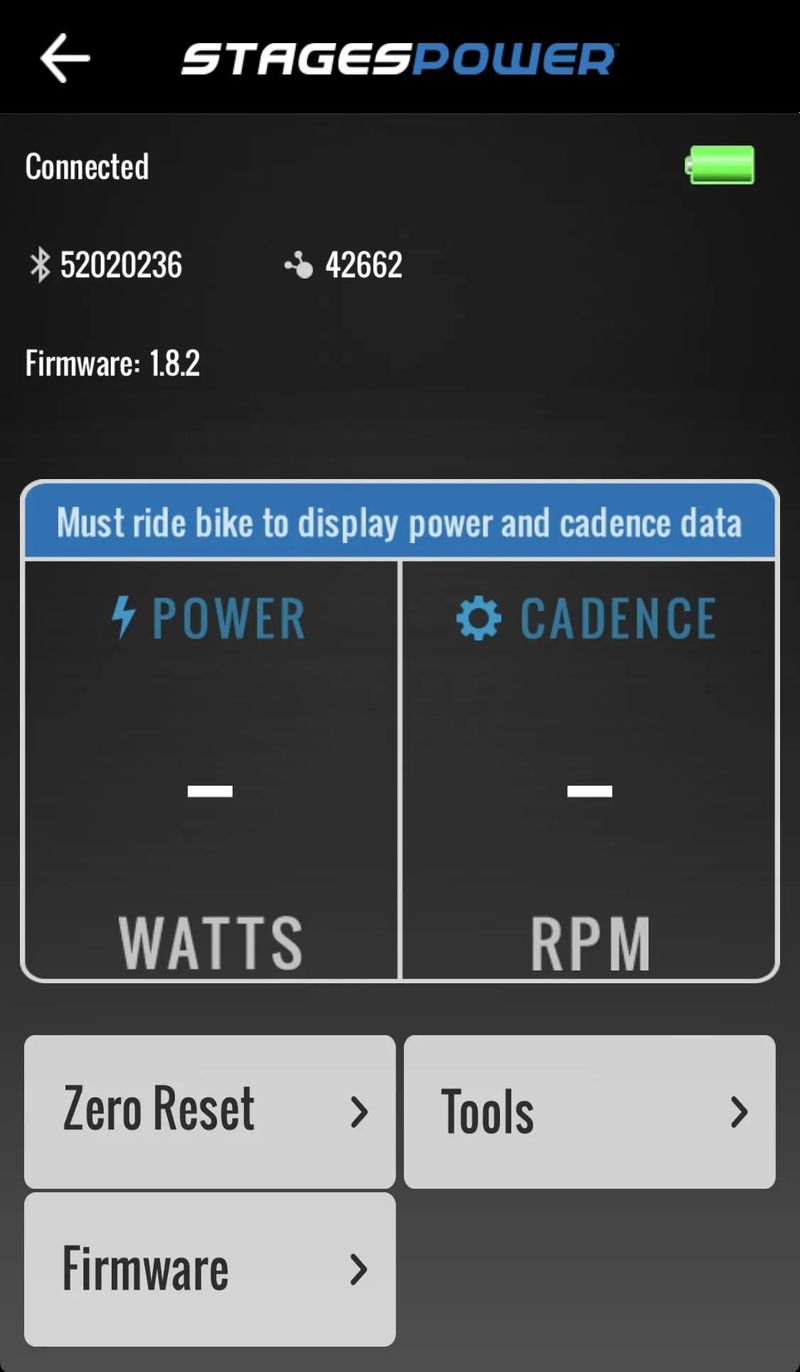Tap the StagesPower logo in the header
Image resolution: width=800 pixels, height=1372 pixels.
(x=400, y=57)
